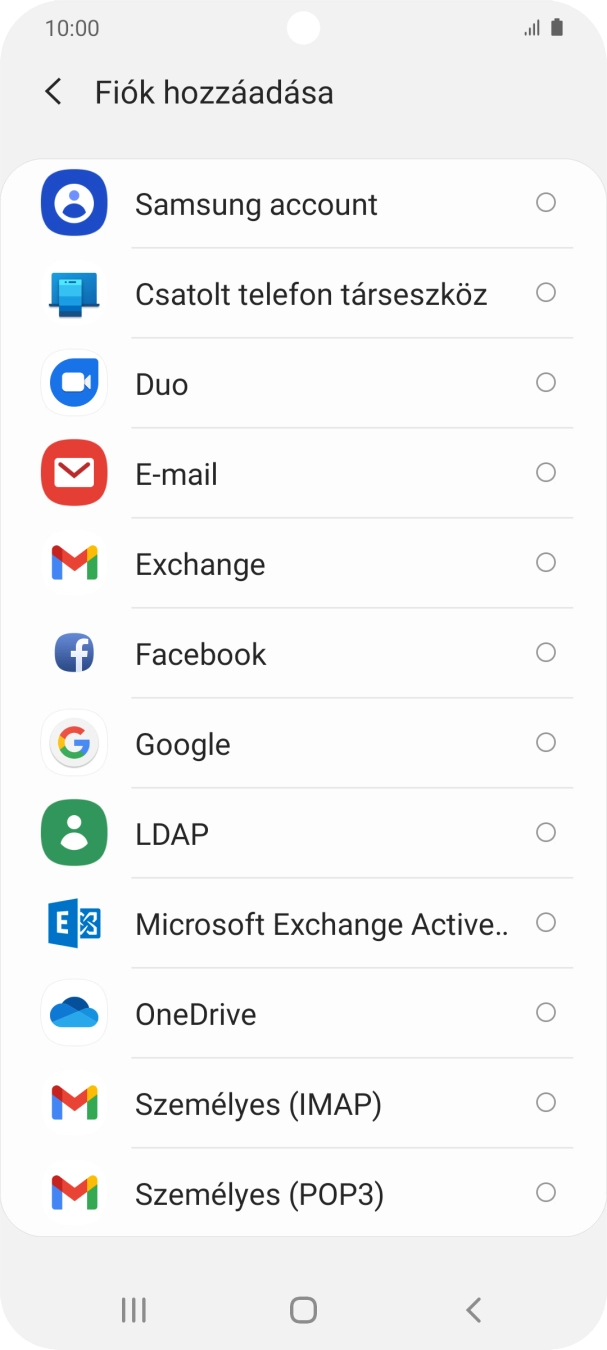Image resolution: width=607 pixels, height=1350 pixels.
Task: Go to the home screen
Action: pyautogui.click(x=303, y=1310)
